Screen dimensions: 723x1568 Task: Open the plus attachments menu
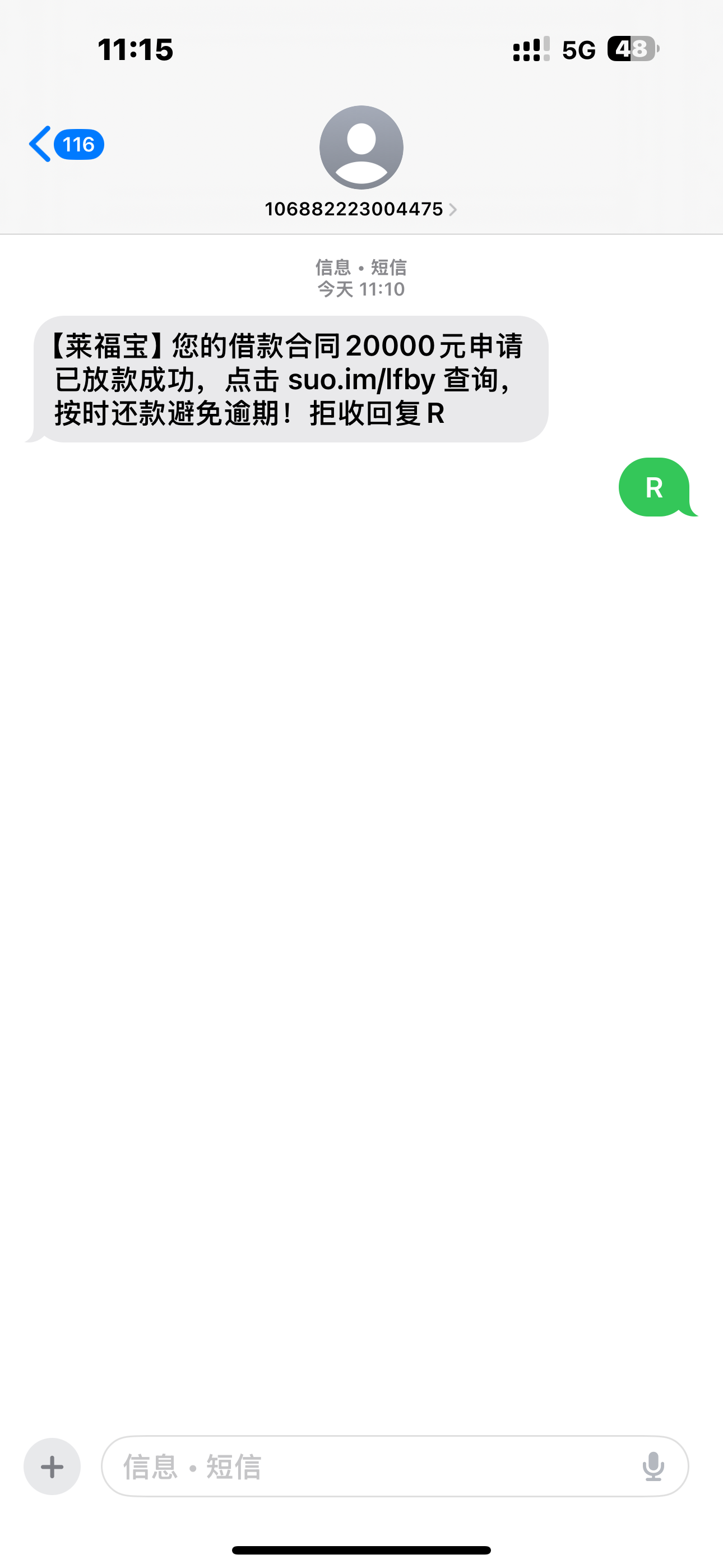pyautogui.click(x=52, y=1466)
